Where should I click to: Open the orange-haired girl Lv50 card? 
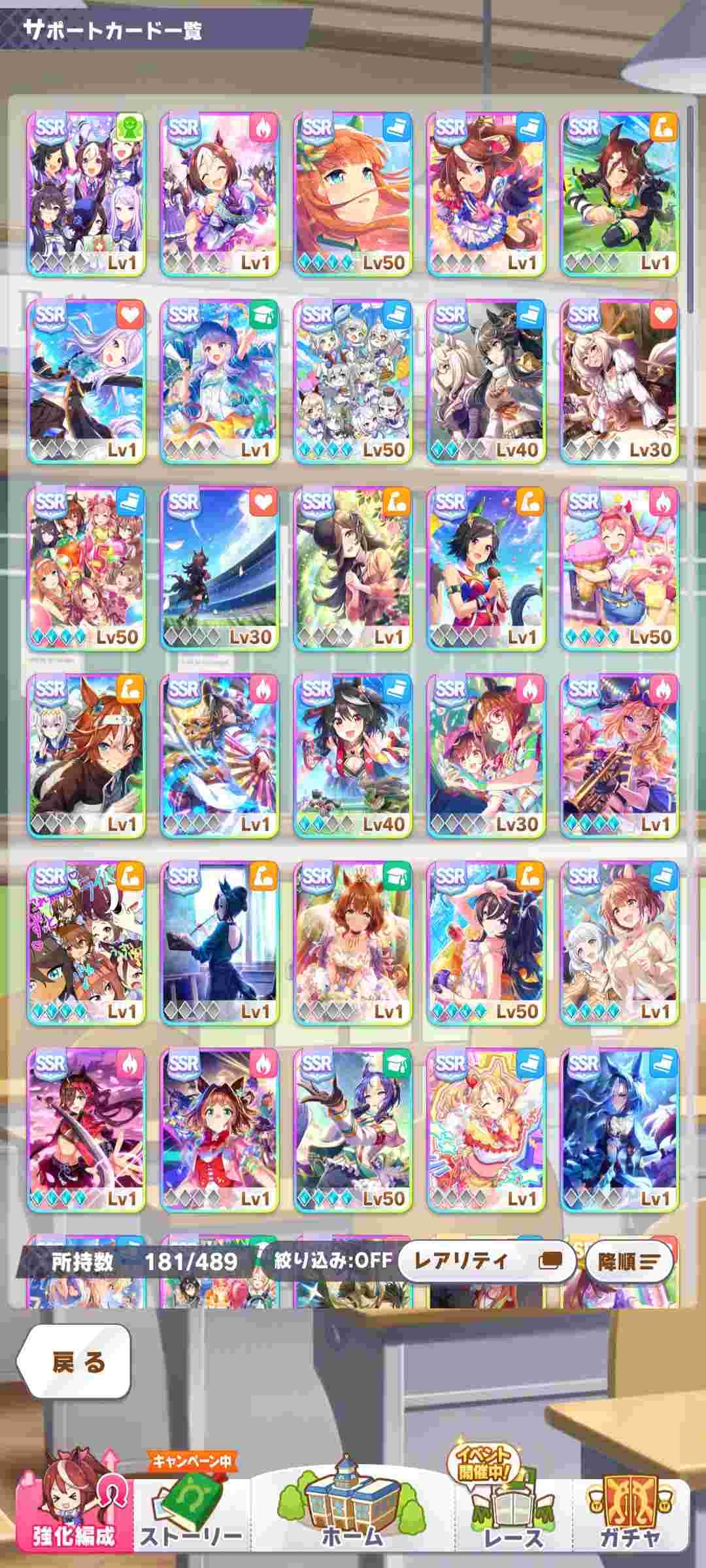352,194
